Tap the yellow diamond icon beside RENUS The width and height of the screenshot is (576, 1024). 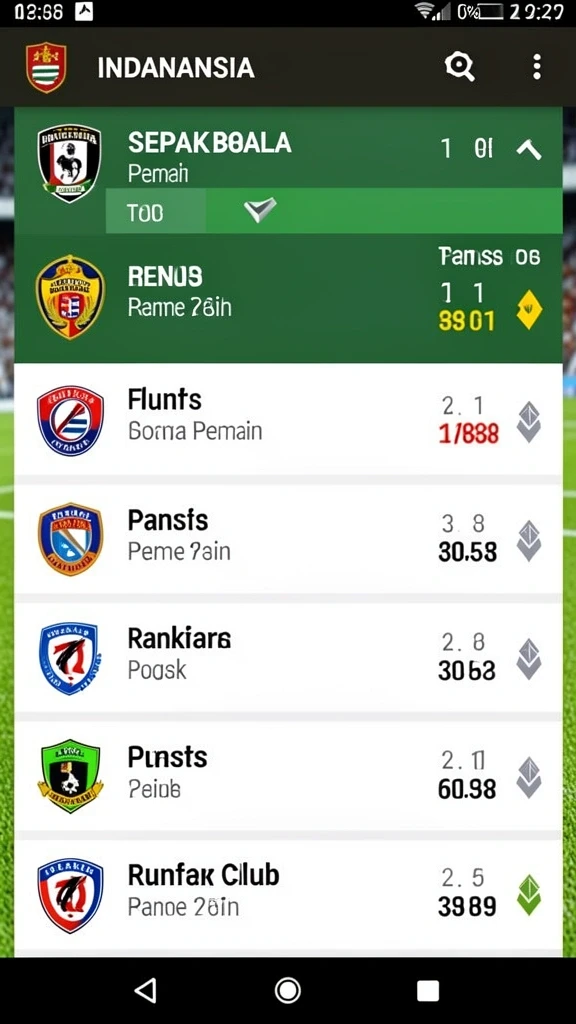point(529,310)
